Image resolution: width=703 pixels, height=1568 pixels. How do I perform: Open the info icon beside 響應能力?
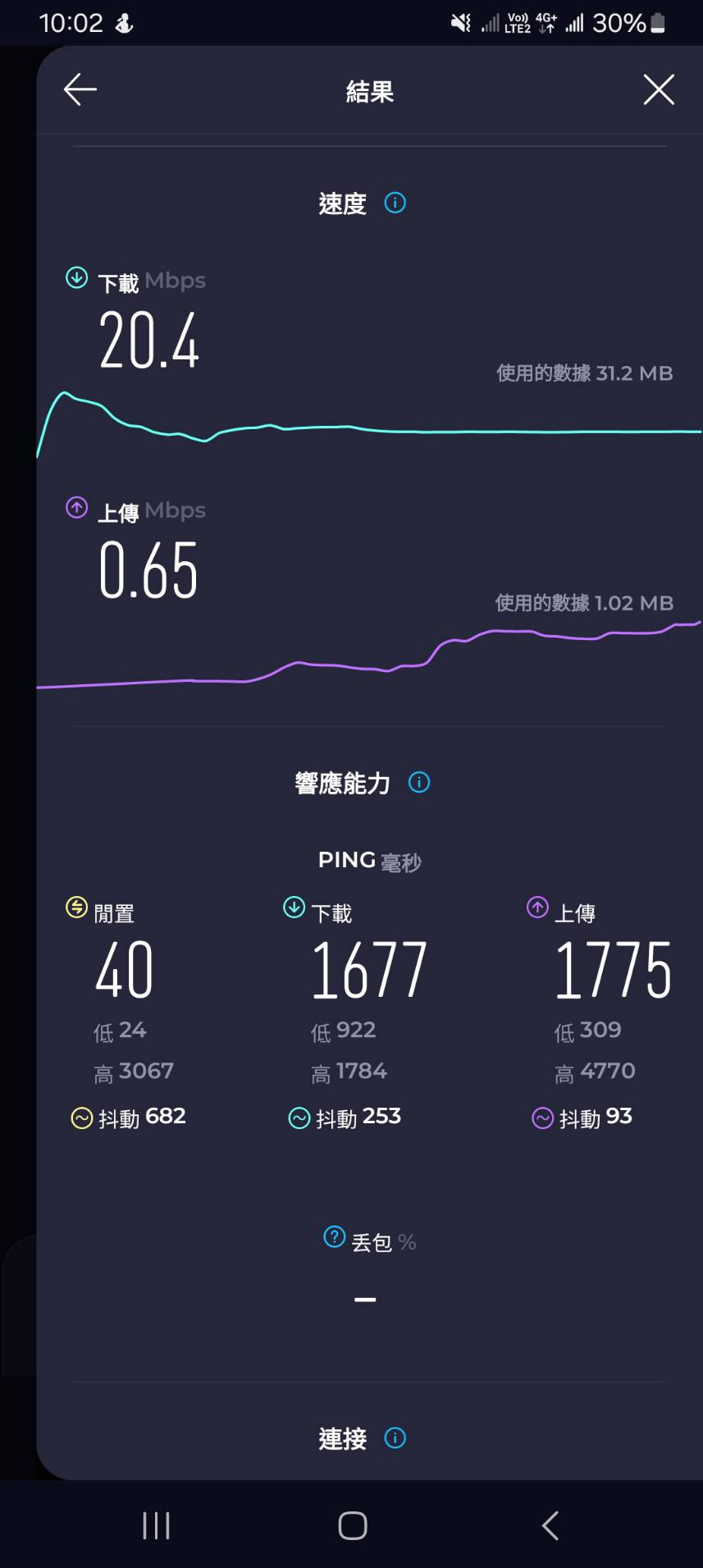pos(419,782)
